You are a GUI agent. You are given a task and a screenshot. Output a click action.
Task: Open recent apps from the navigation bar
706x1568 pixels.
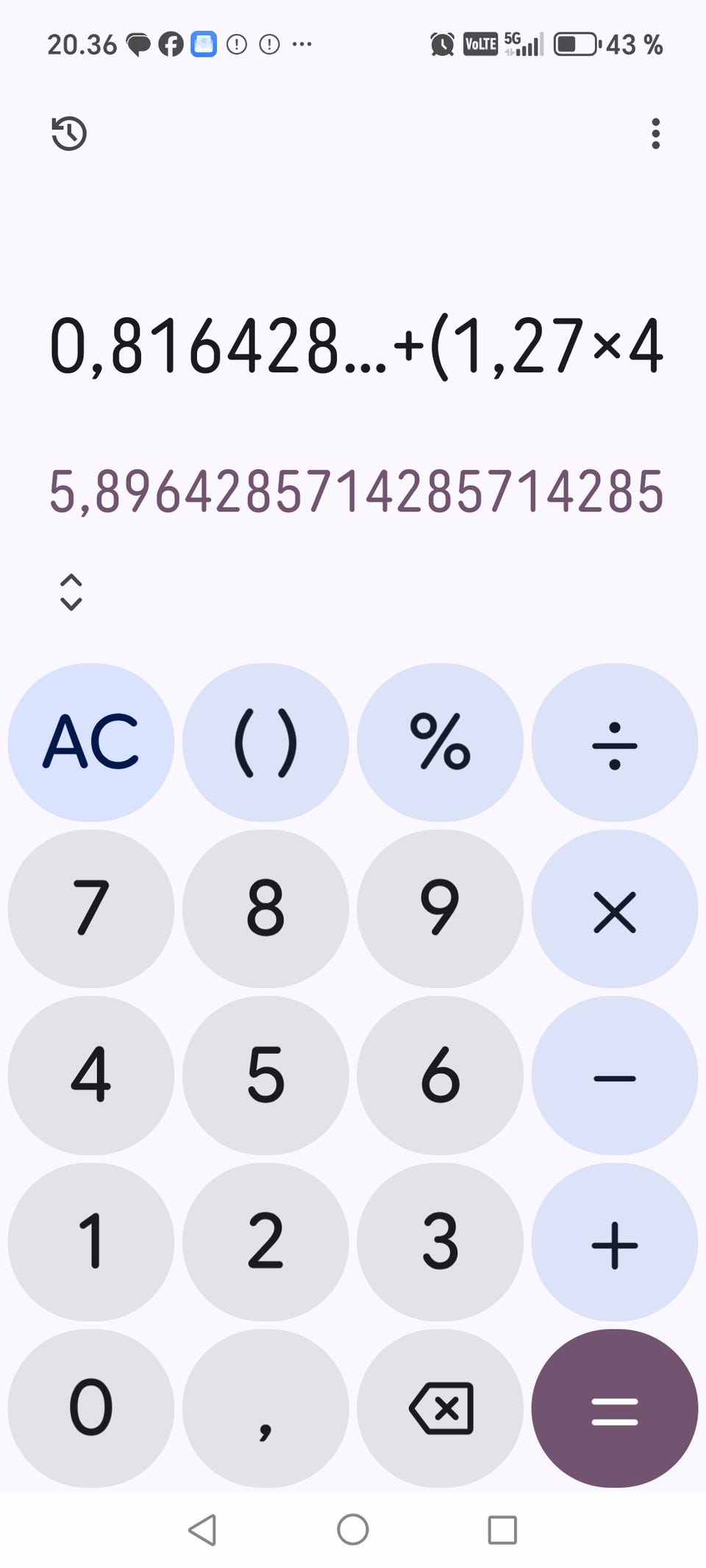pos(502,1530)
